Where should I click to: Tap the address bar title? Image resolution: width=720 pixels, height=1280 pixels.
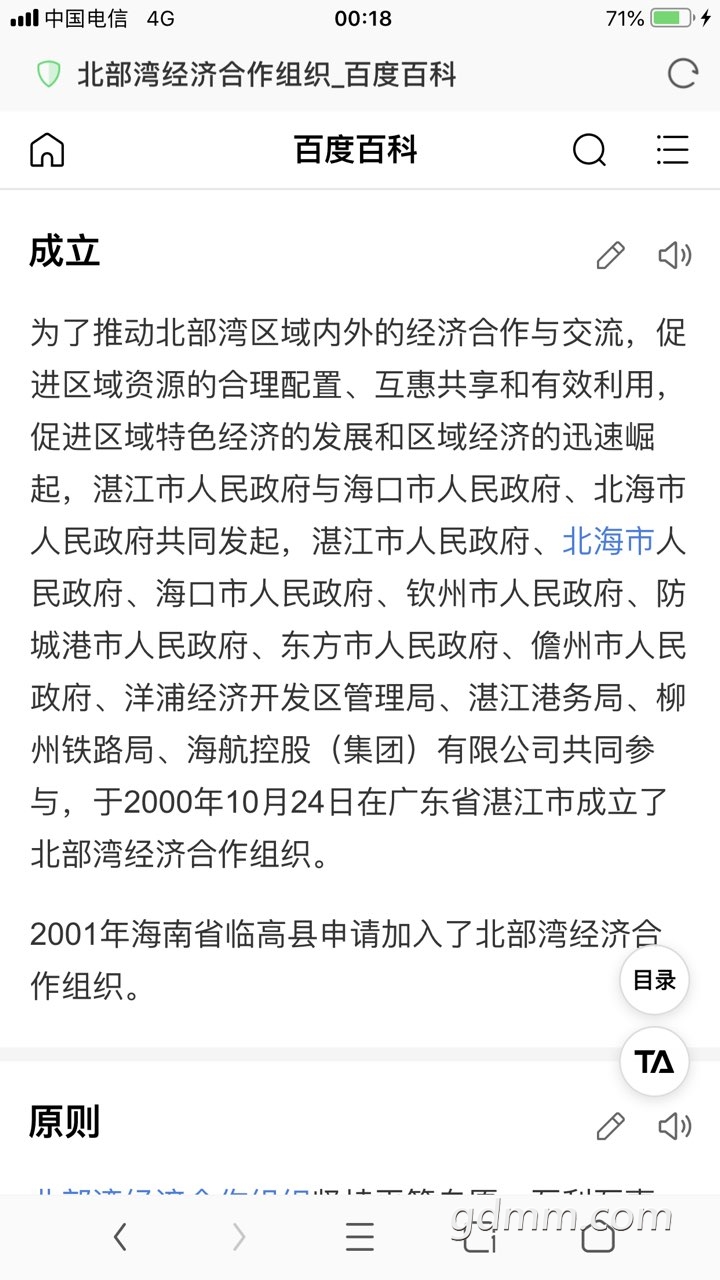(x=266, y=74)
